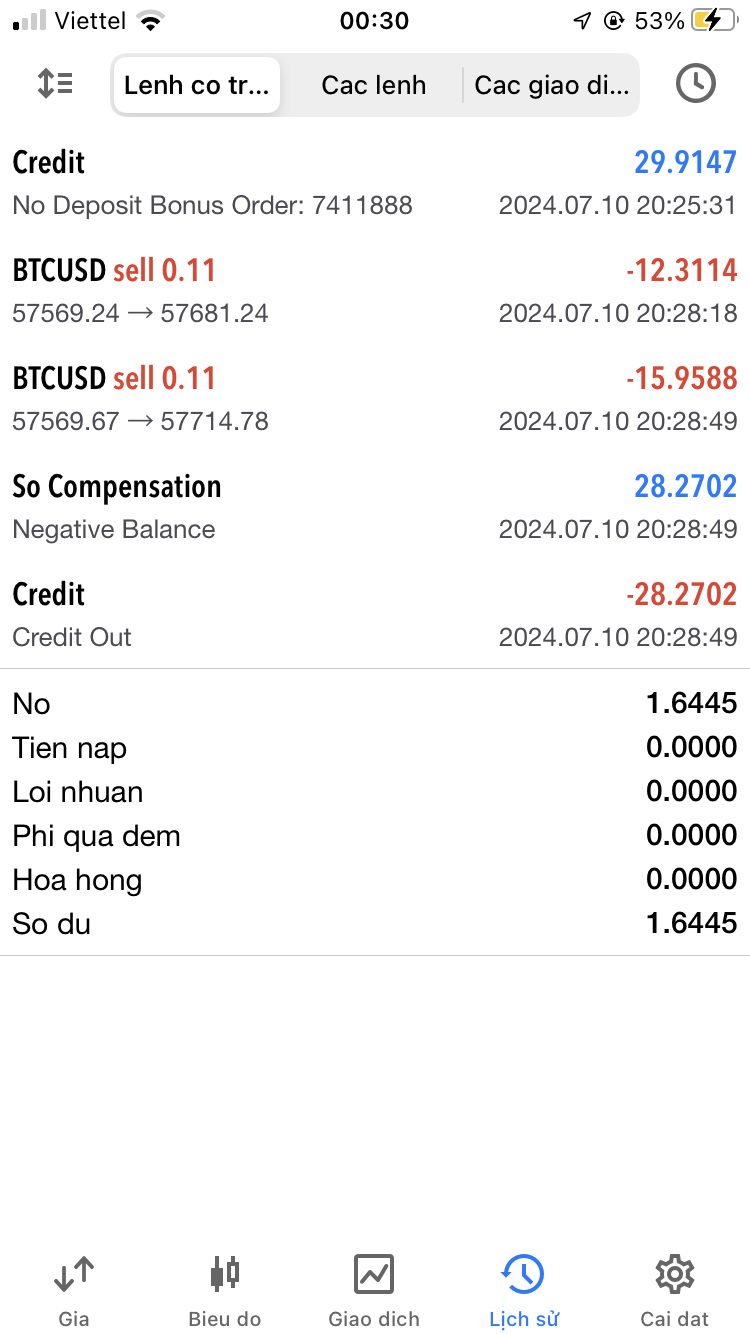Switch to the Bieu do tab
Viewport: 750px width, 1334px height.
pyautogui.click(x=225, y=1290)
